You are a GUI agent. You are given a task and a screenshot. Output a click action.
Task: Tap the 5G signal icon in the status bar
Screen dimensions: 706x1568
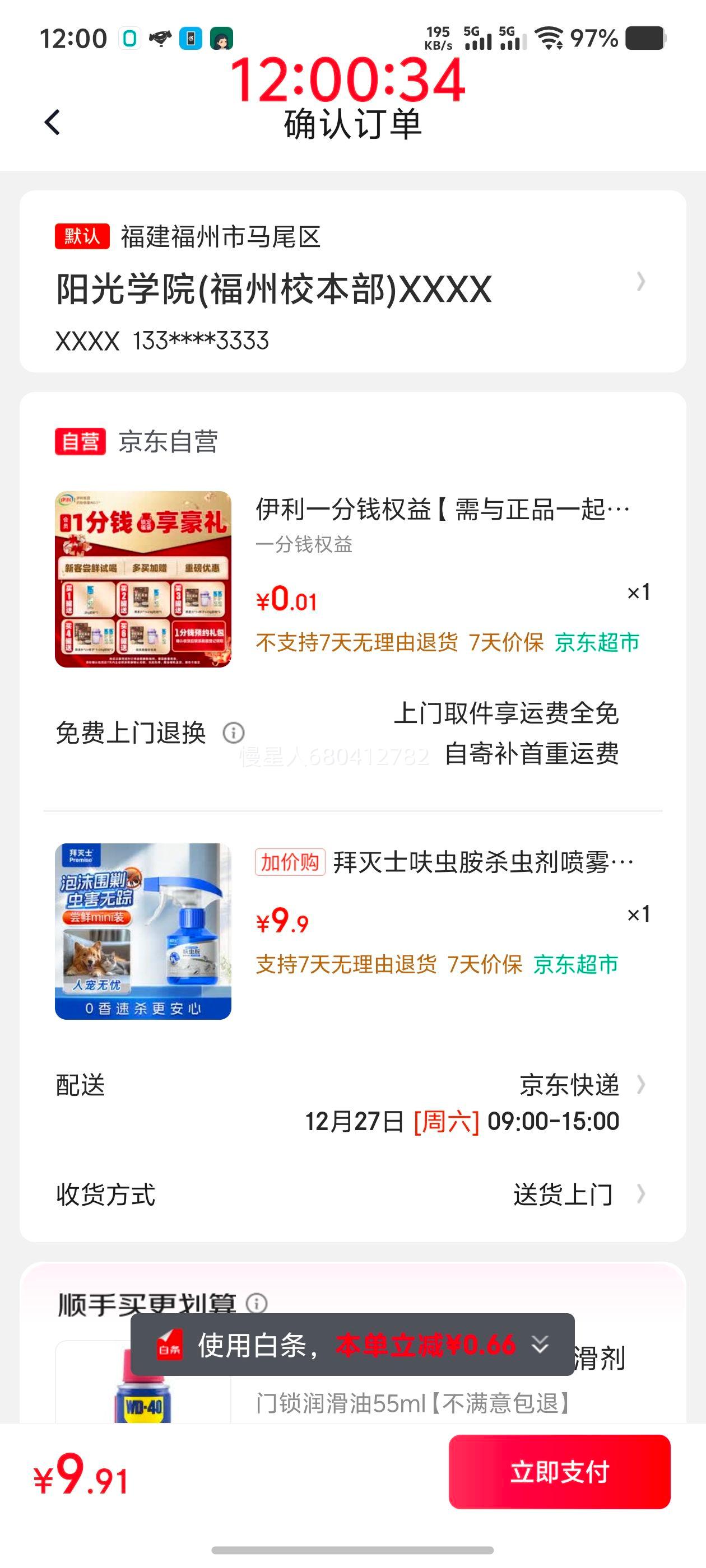tap(479, 38)
